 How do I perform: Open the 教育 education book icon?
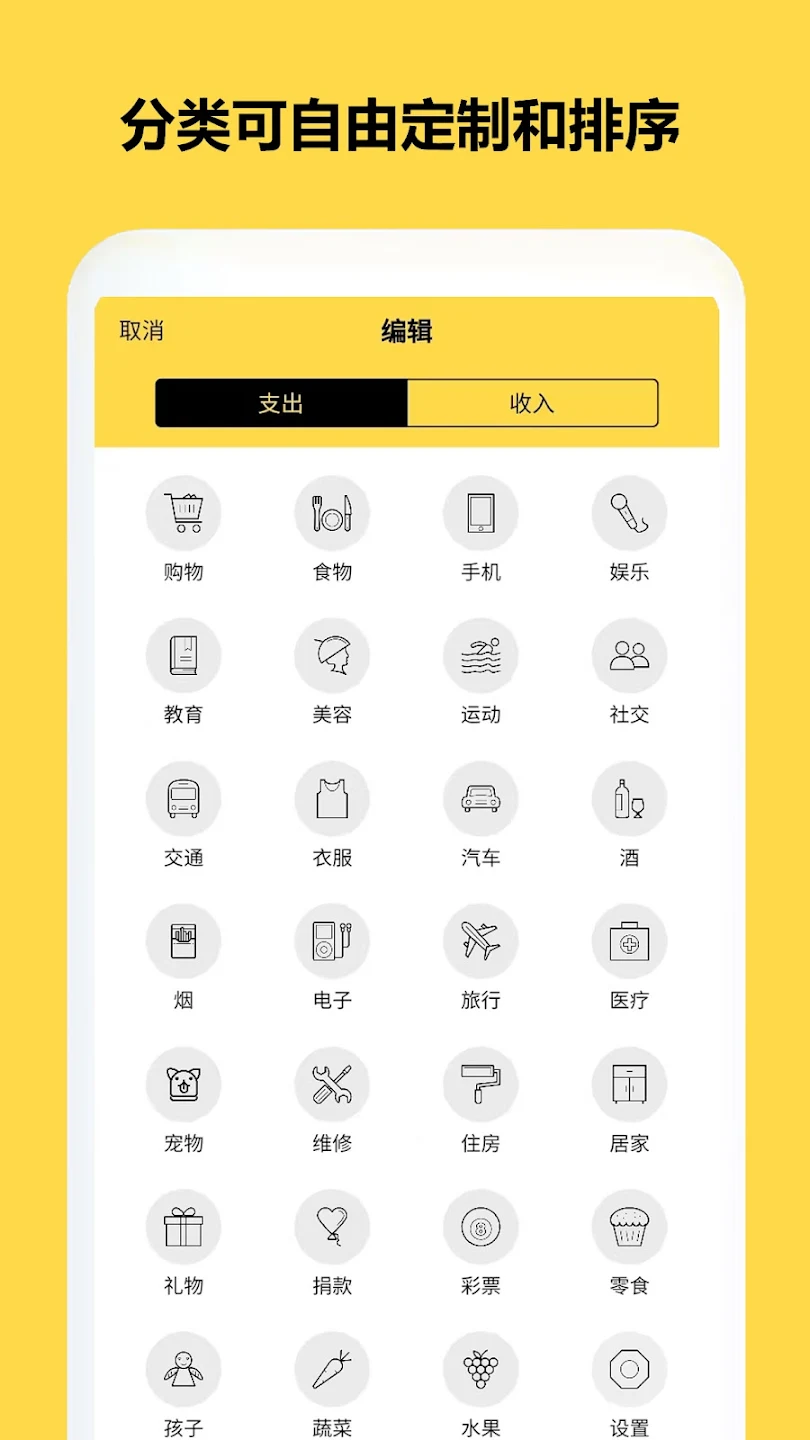(184, 655)
